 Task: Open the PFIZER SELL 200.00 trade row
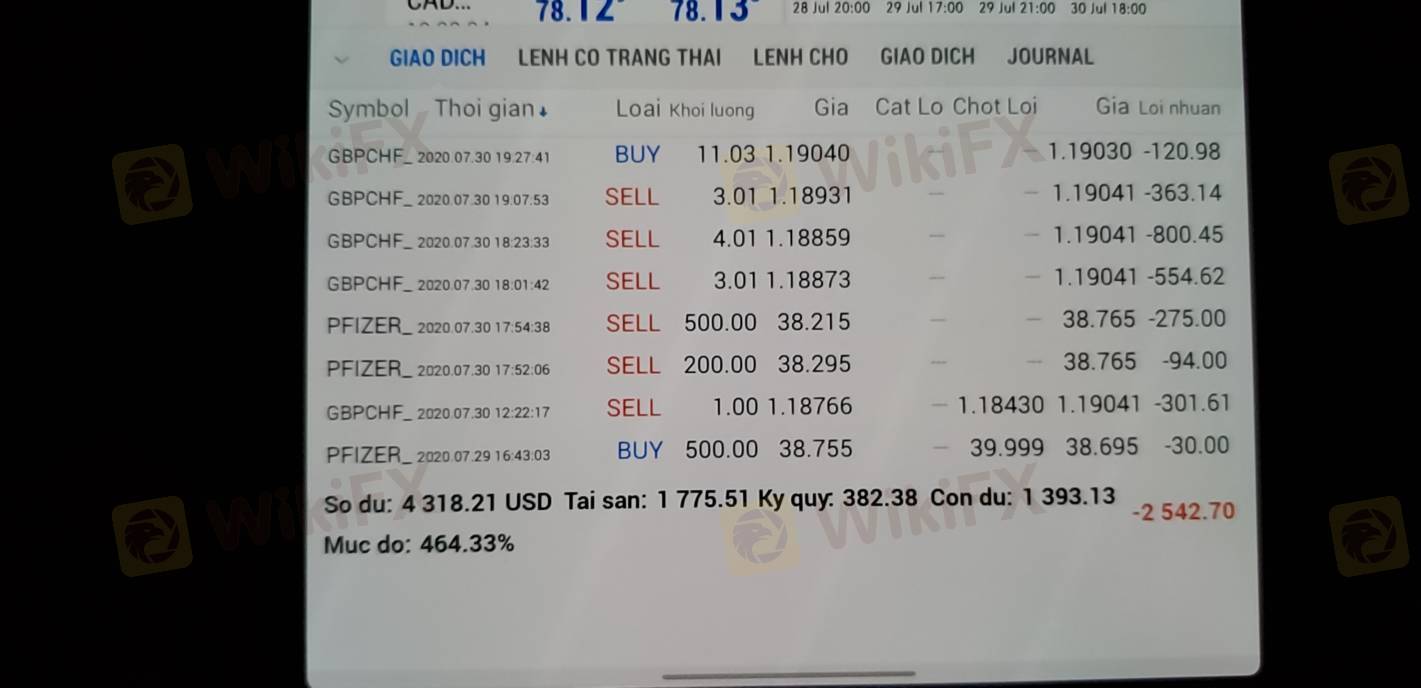pos(774,365)
